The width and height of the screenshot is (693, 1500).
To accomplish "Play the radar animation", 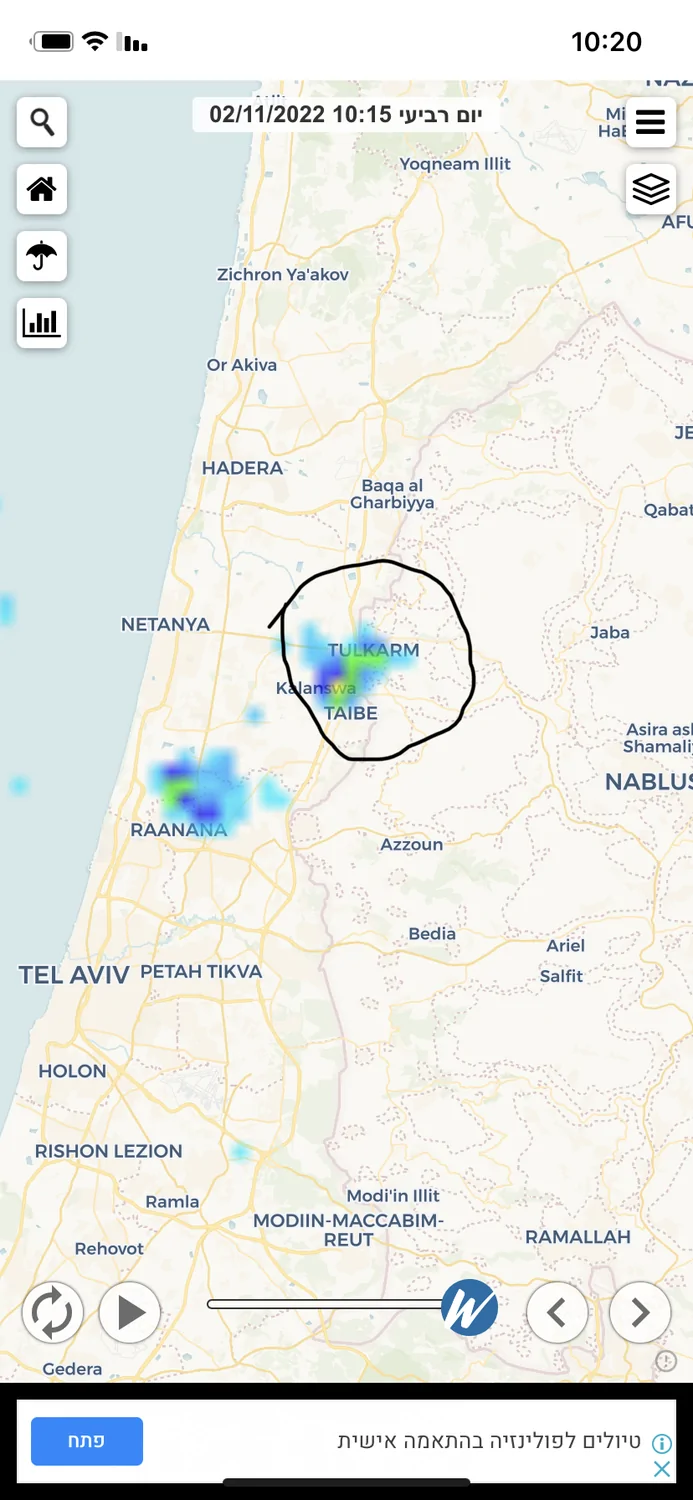I will point(130,1312).
